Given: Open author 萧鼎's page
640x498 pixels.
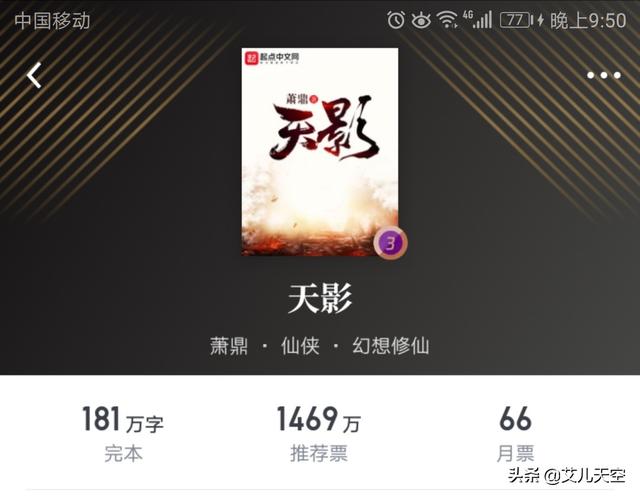Looking at the screenshot, I should [231, 346].
